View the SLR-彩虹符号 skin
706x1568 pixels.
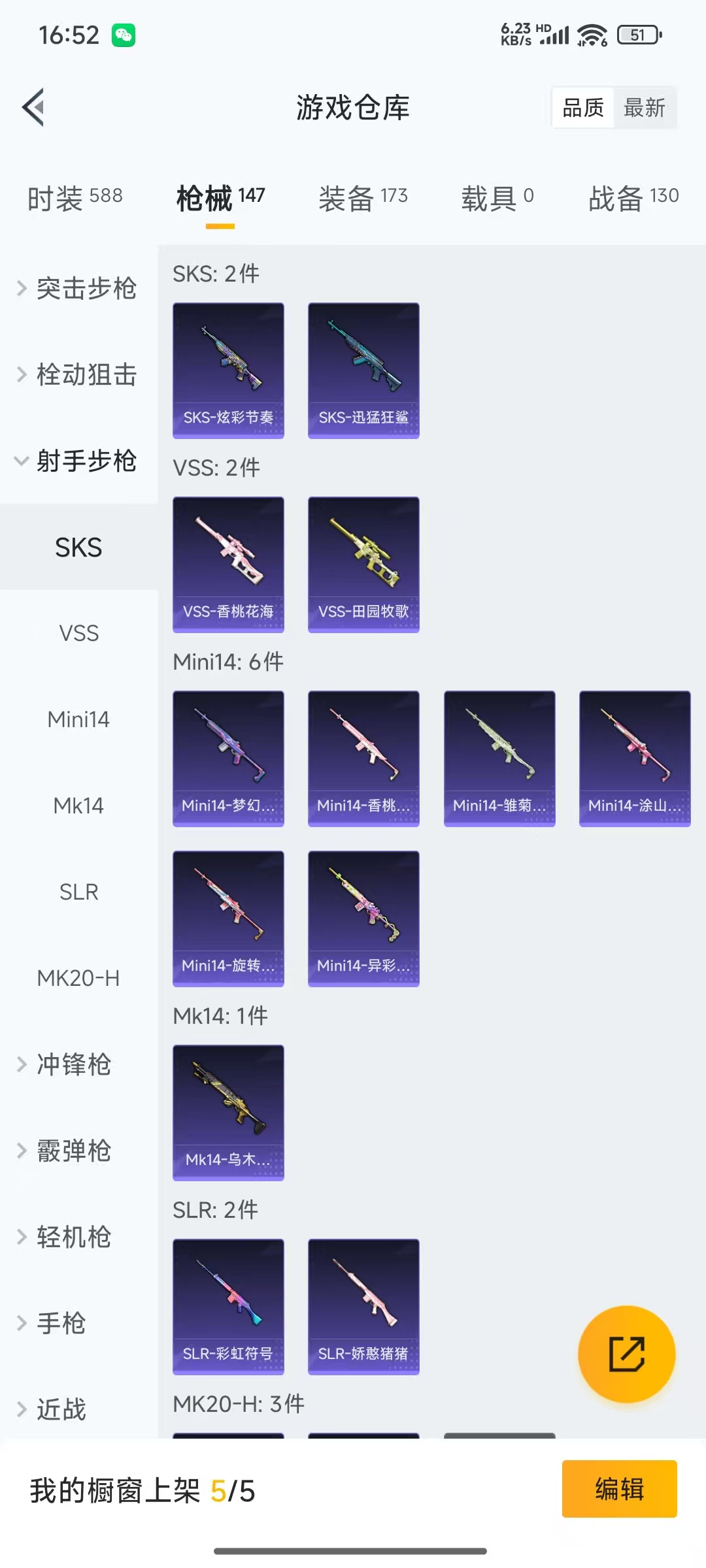(x=228, y=1306)
